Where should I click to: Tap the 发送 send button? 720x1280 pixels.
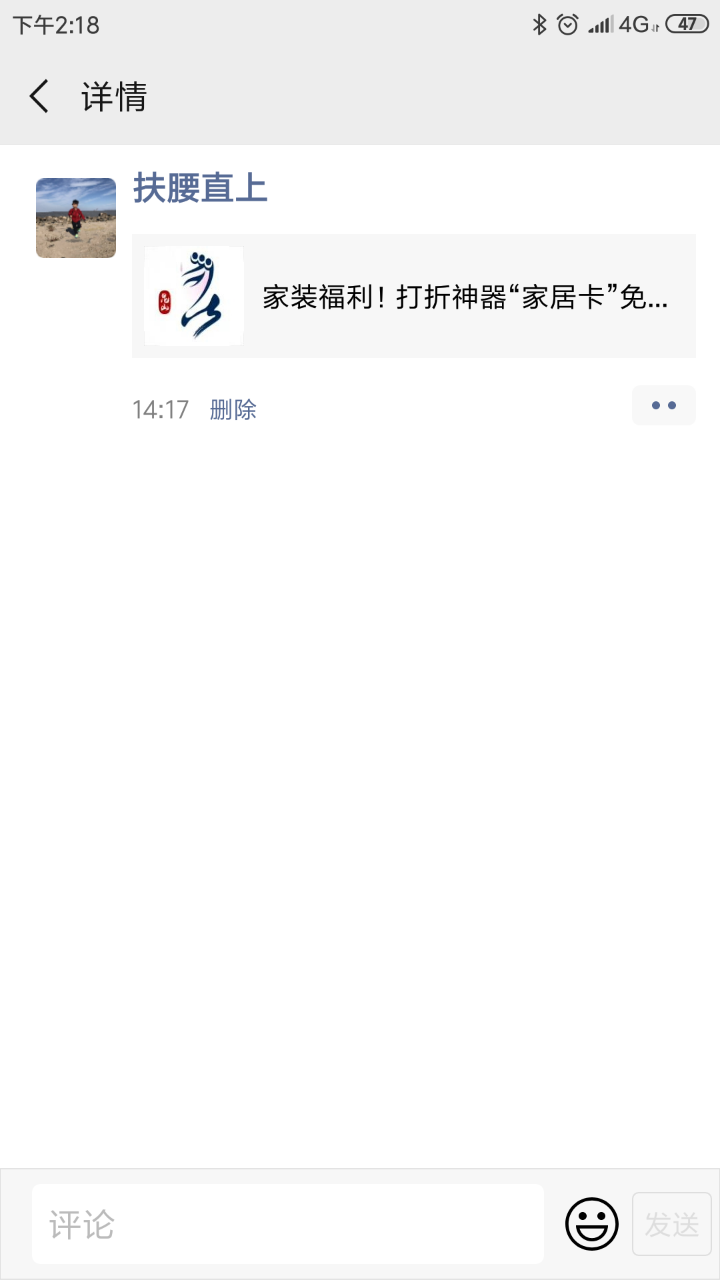(x=671, y=1224)
